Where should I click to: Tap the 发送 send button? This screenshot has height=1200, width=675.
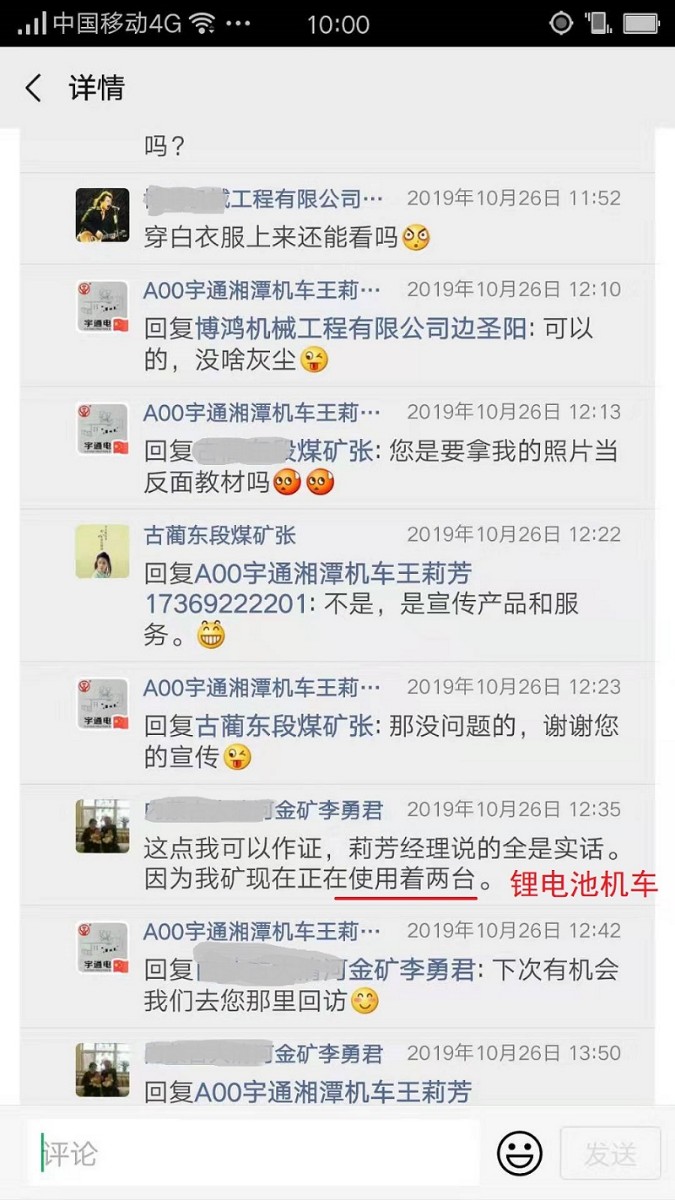[610, 1153]
